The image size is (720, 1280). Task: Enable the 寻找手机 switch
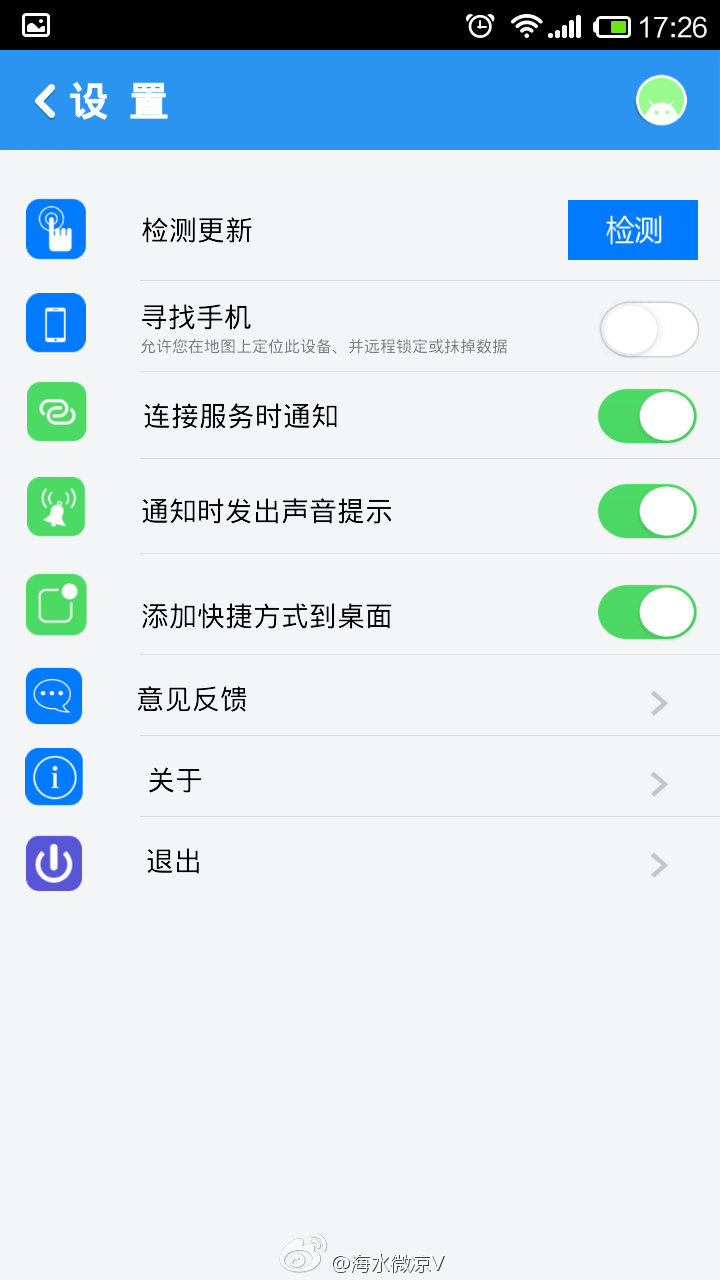[x=648, y=329]
